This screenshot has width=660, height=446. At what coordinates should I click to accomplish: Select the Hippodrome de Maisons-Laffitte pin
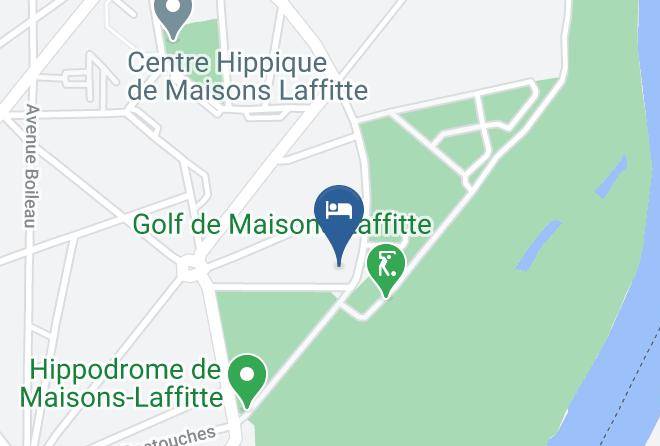pyautogui.click(x=247, y=377)
